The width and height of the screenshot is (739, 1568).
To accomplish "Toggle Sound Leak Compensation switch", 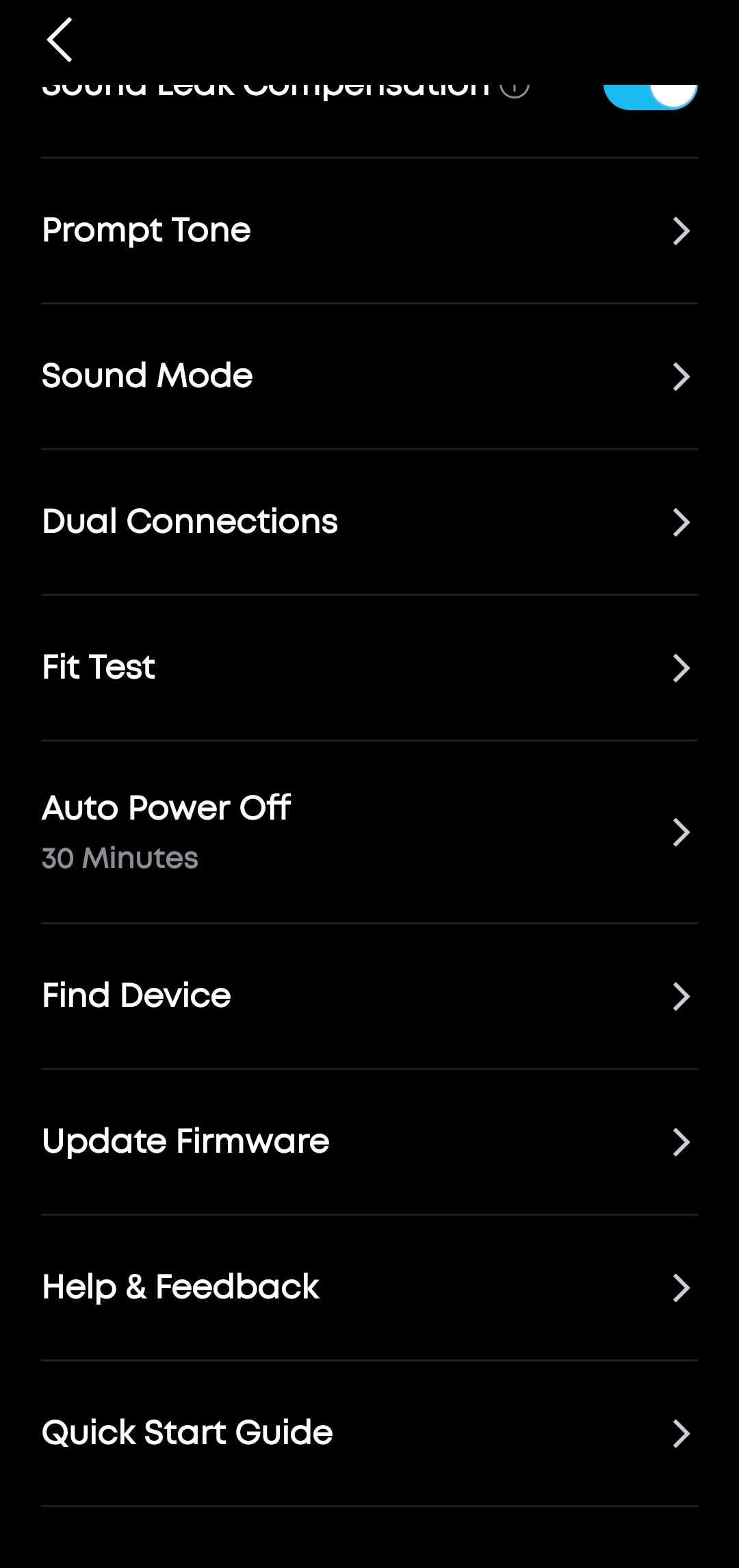I will [650, 94].
